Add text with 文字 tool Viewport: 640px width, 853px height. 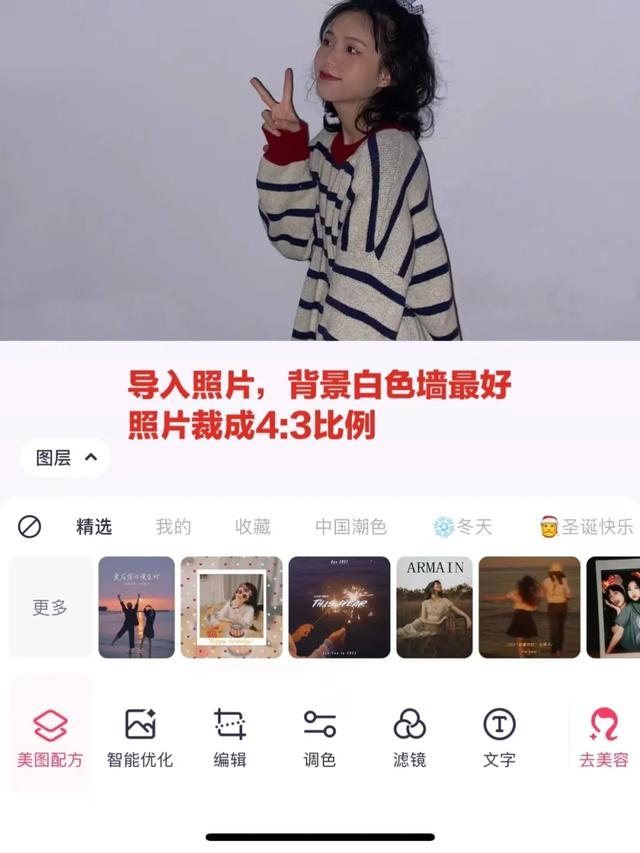[499, 738]
